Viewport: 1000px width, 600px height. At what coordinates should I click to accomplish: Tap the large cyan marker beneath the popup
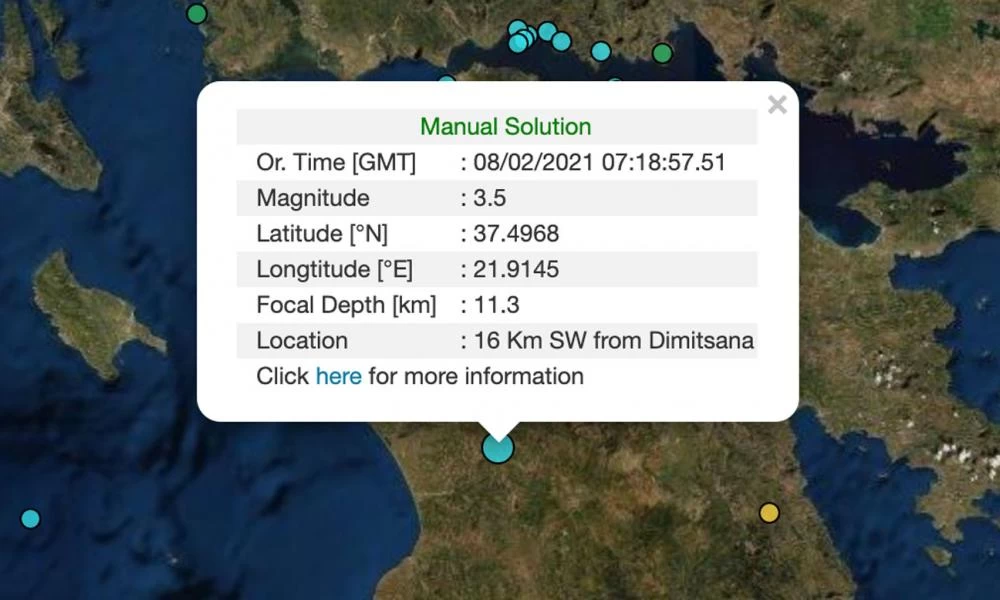[x=498, y=447]
